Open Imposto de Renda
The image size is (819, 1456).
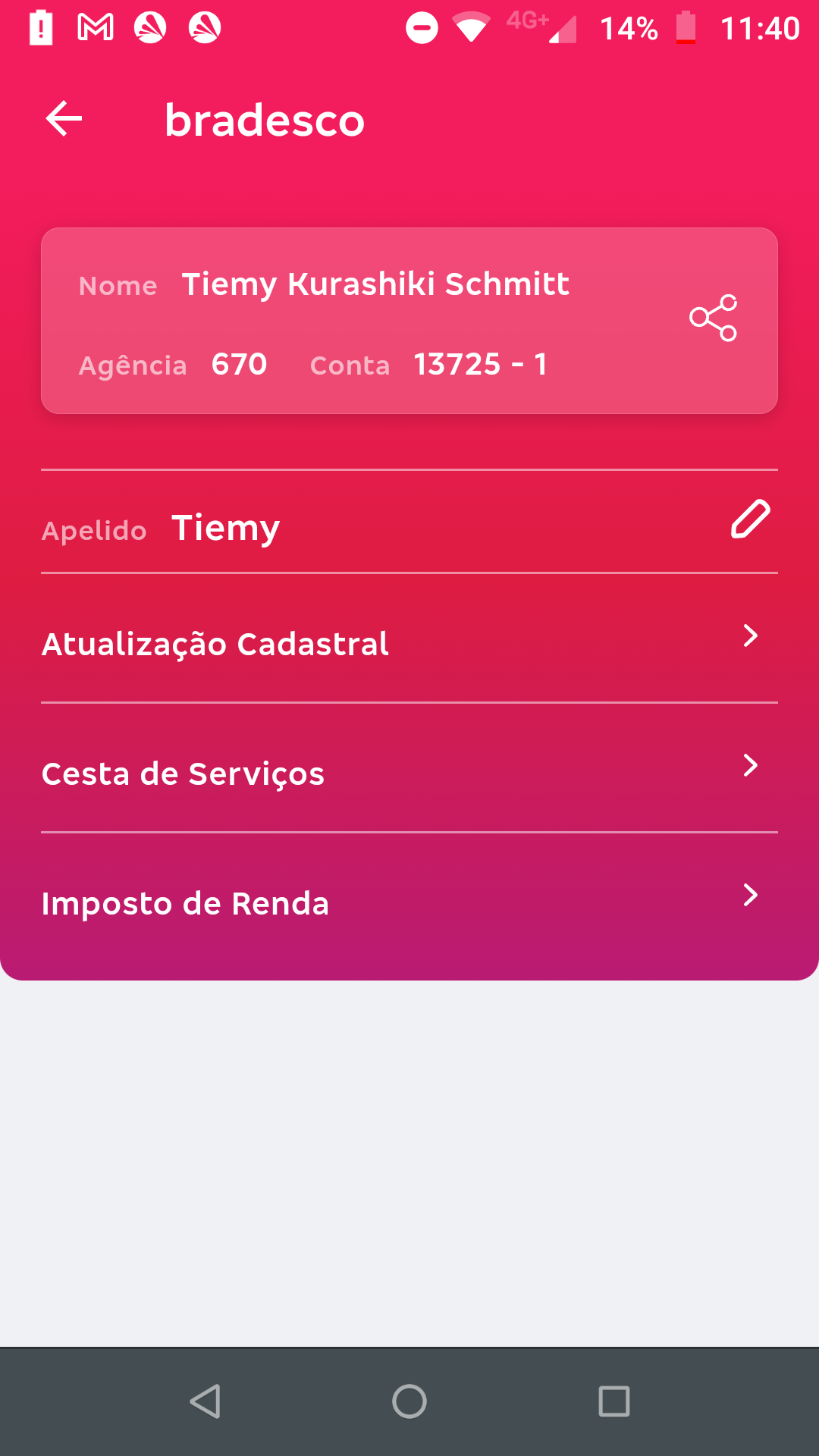tap(409, 901)
